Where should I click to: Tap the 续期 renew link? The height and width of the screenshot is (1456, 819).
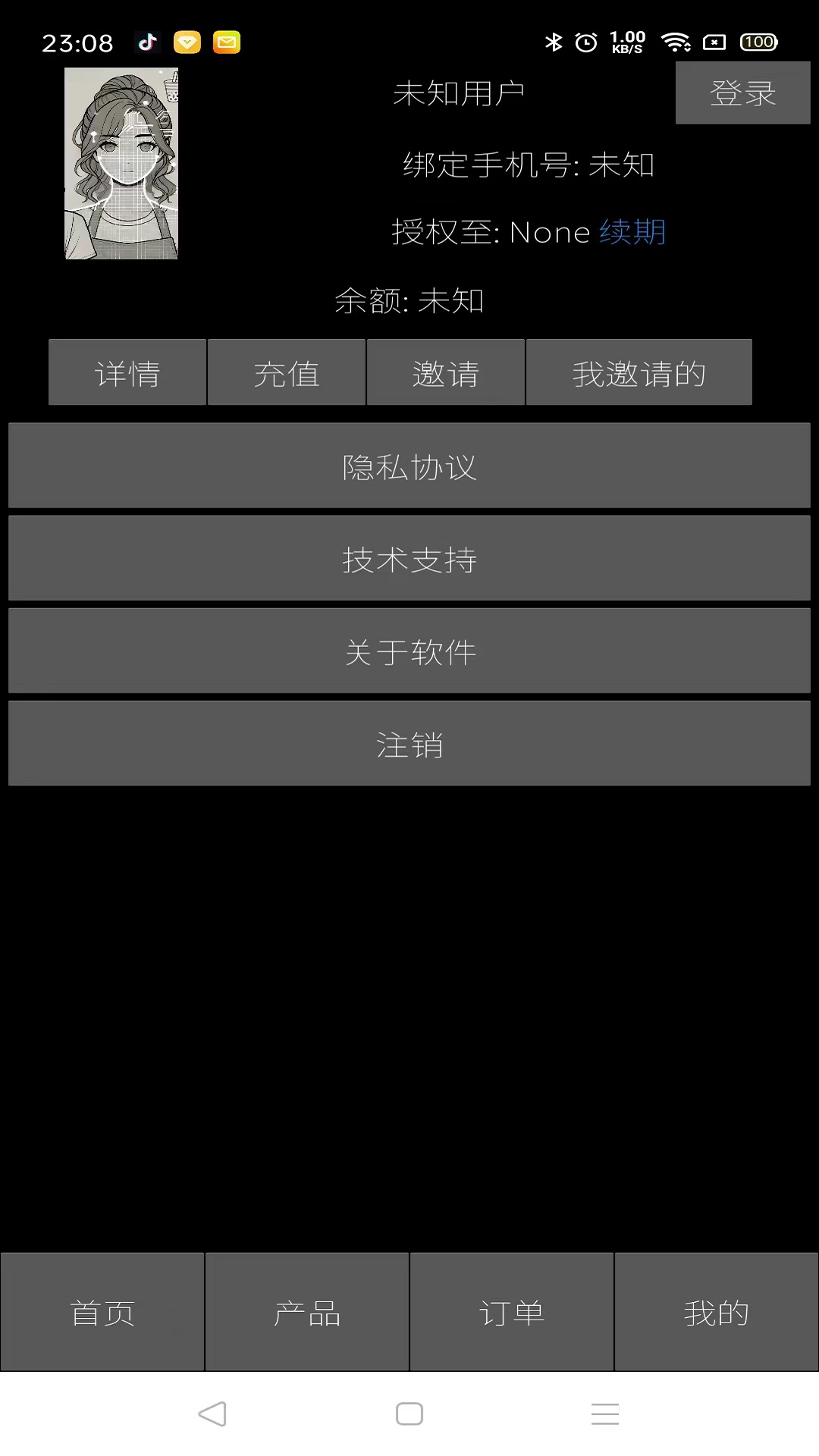pyautogui.click(x=632, y=232)
